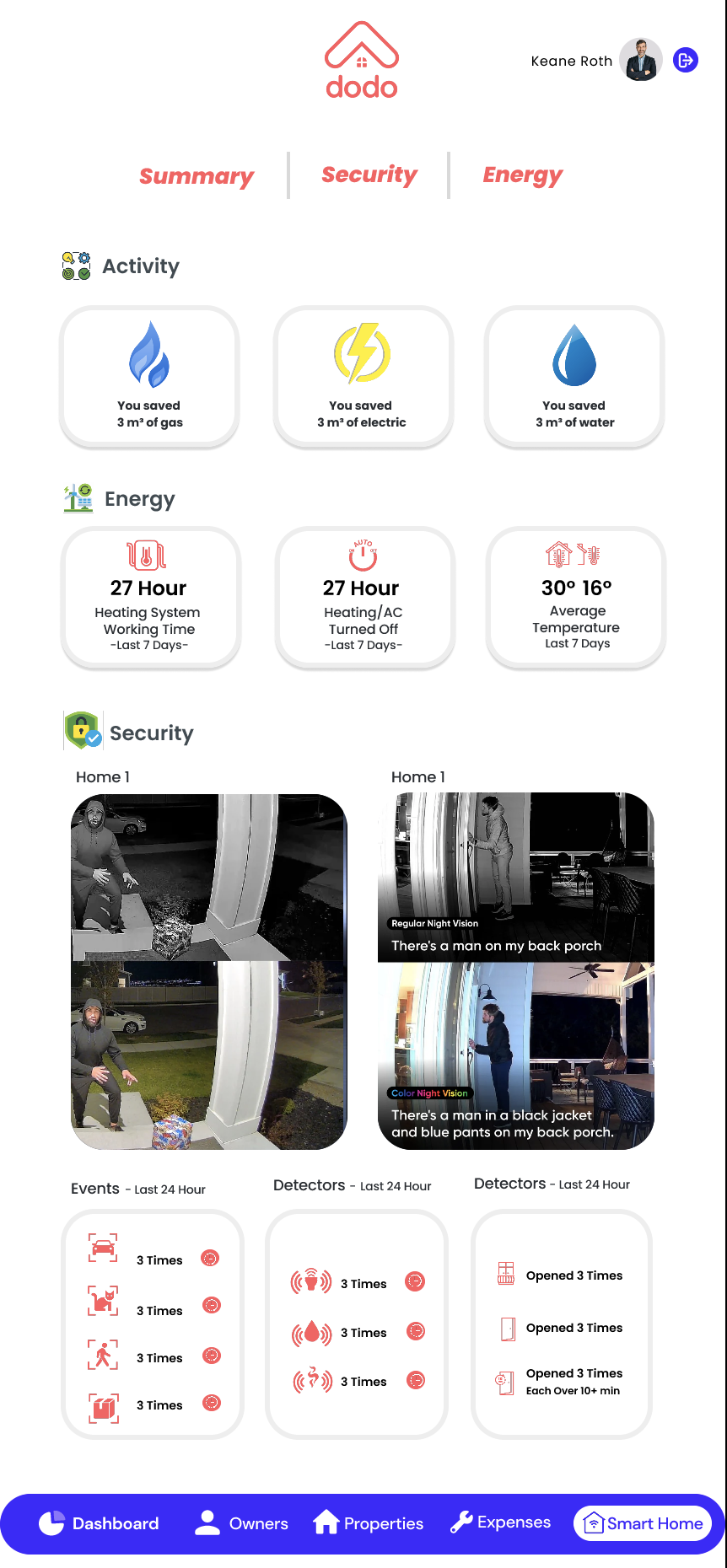Open the saved electric activity card
Screen dimensions: 727x1568
pyautogui.click(x=363, y=376)
